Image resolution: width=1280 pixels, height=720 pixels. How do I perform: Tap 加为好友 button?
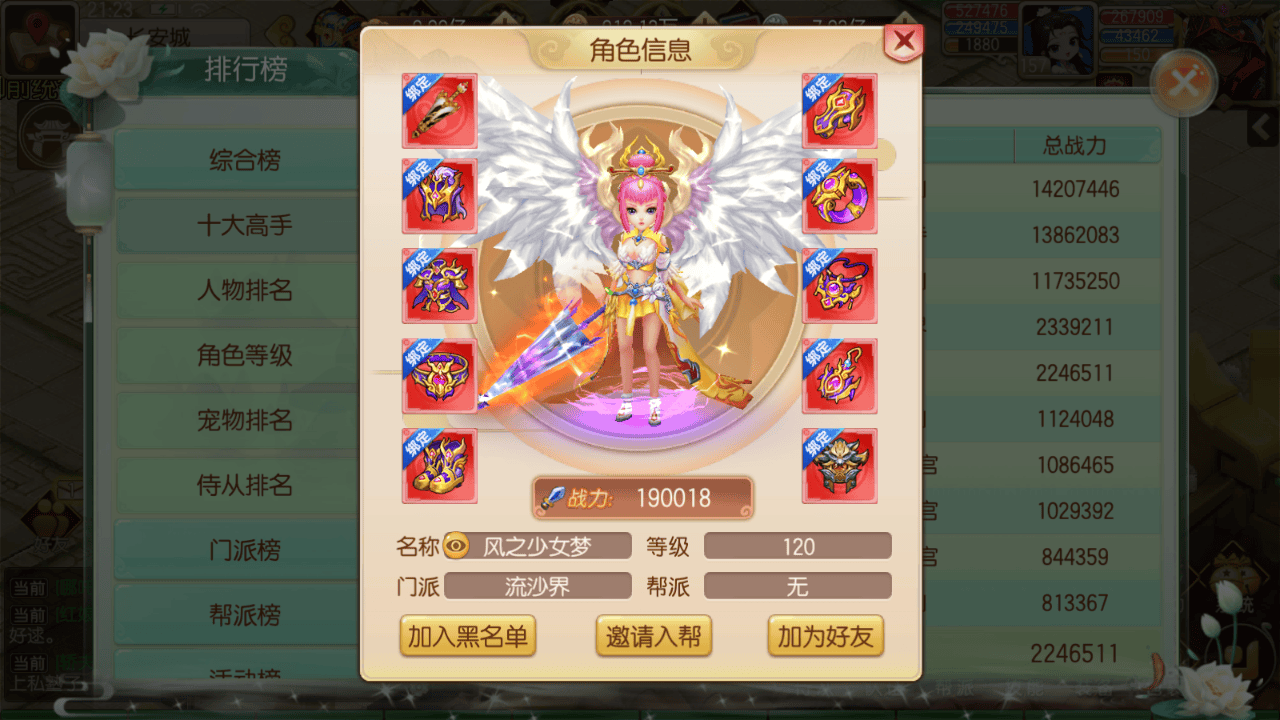[825, 637]
